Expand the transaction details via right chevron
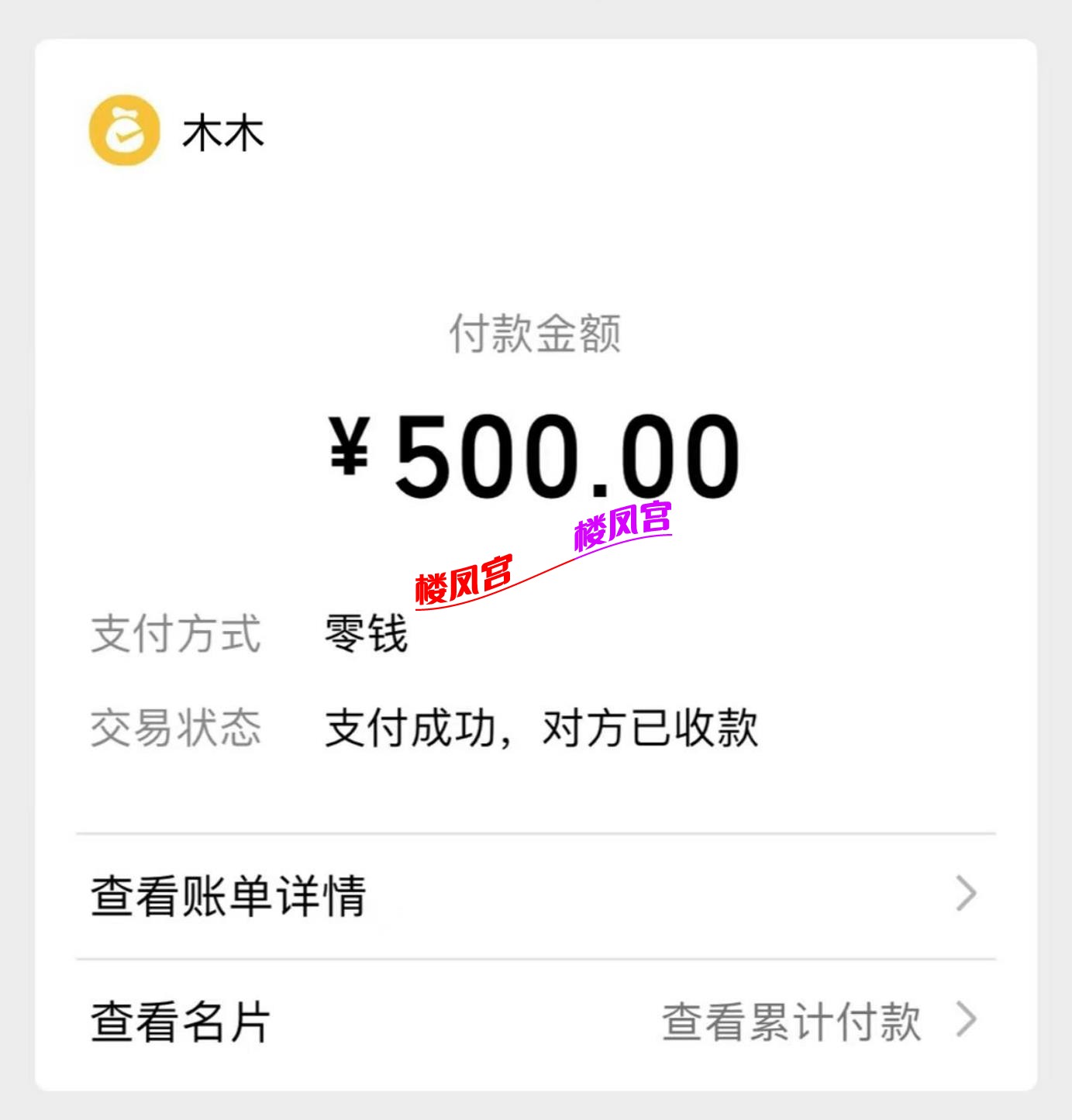Viewport: 1072px width, 1120px height. click(965, 895)
